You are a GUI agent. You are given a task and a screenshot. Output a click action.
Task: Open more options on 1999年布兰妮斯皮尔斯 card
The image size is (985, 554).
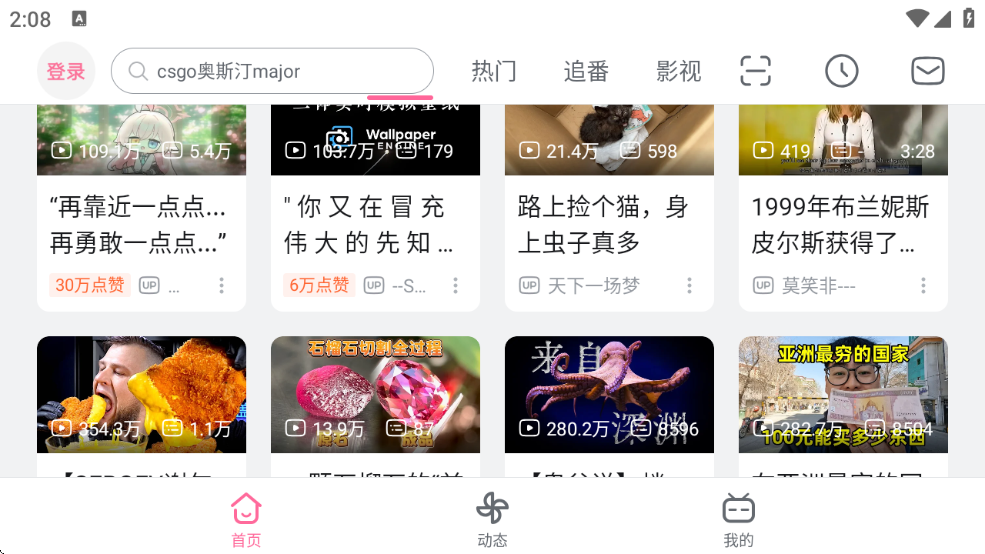(923, 286)
